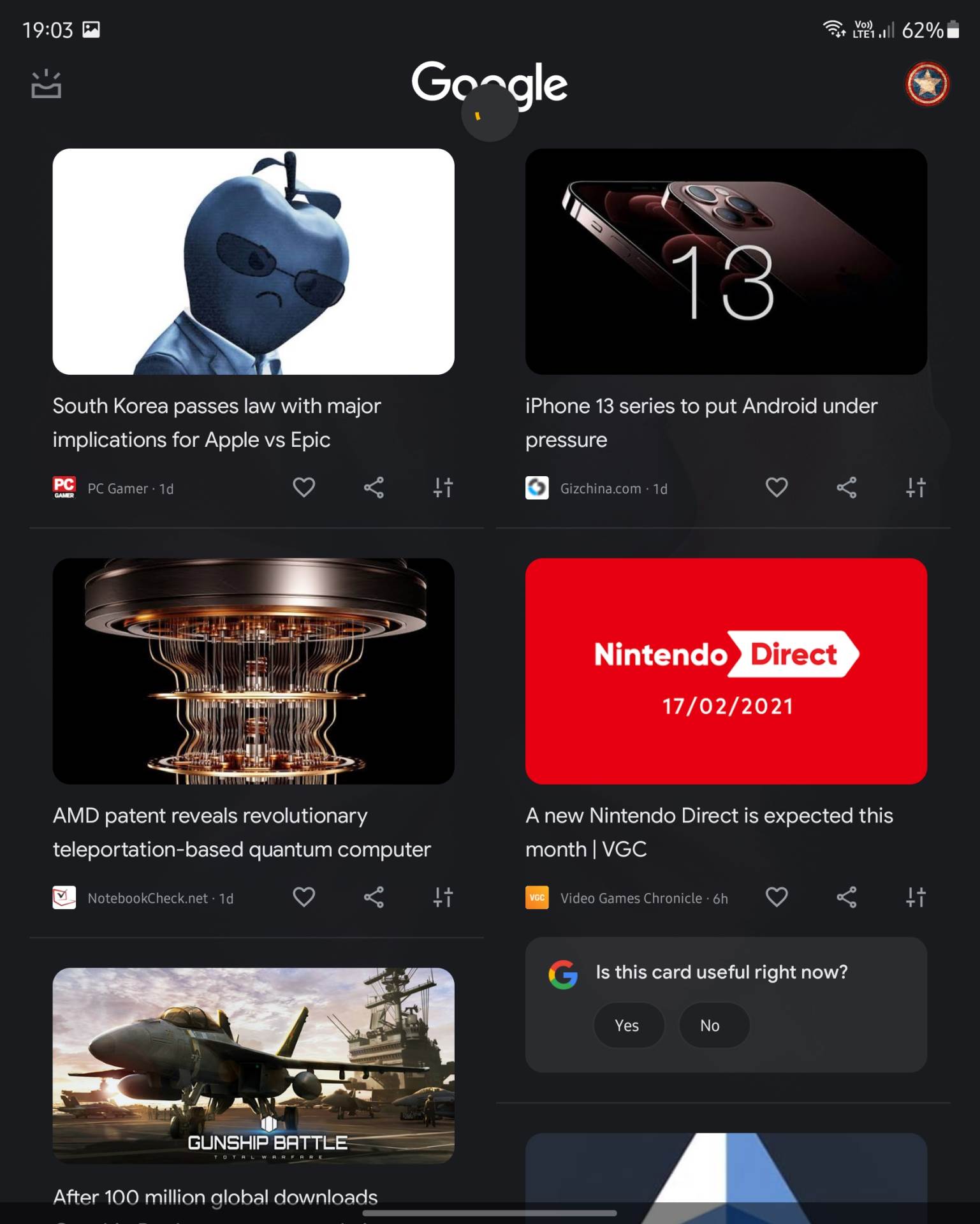The image size is (980, 1224).
Task: Like the NotebookCheck.net article
Action: 304,898
